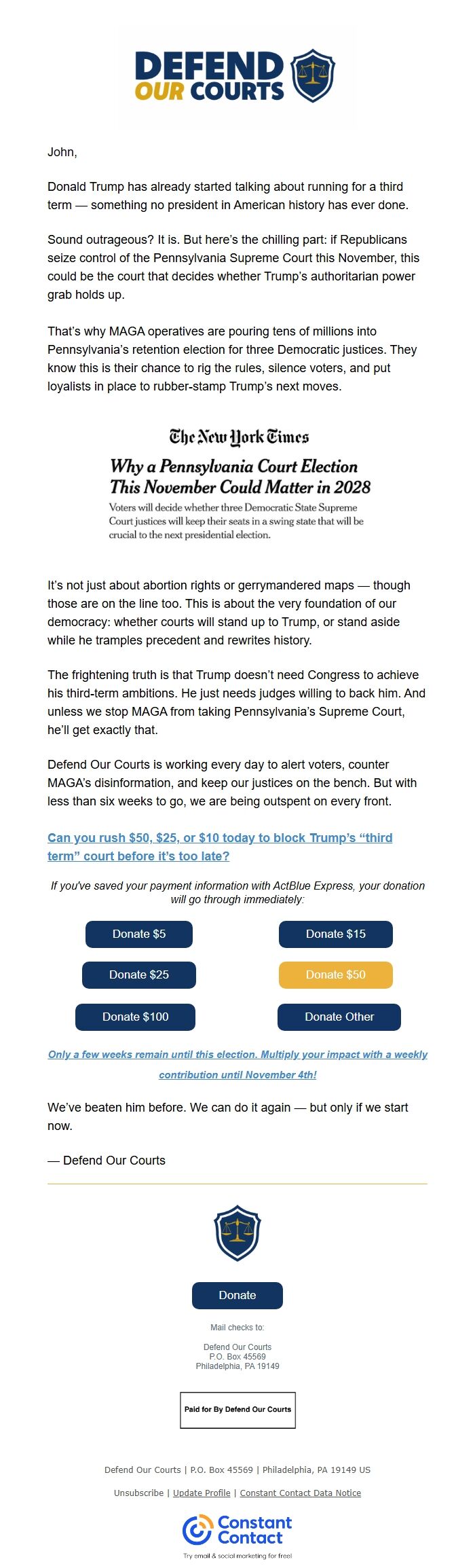Select the Donate $25 option
The image size is (475, 1568).
point(139,974)
